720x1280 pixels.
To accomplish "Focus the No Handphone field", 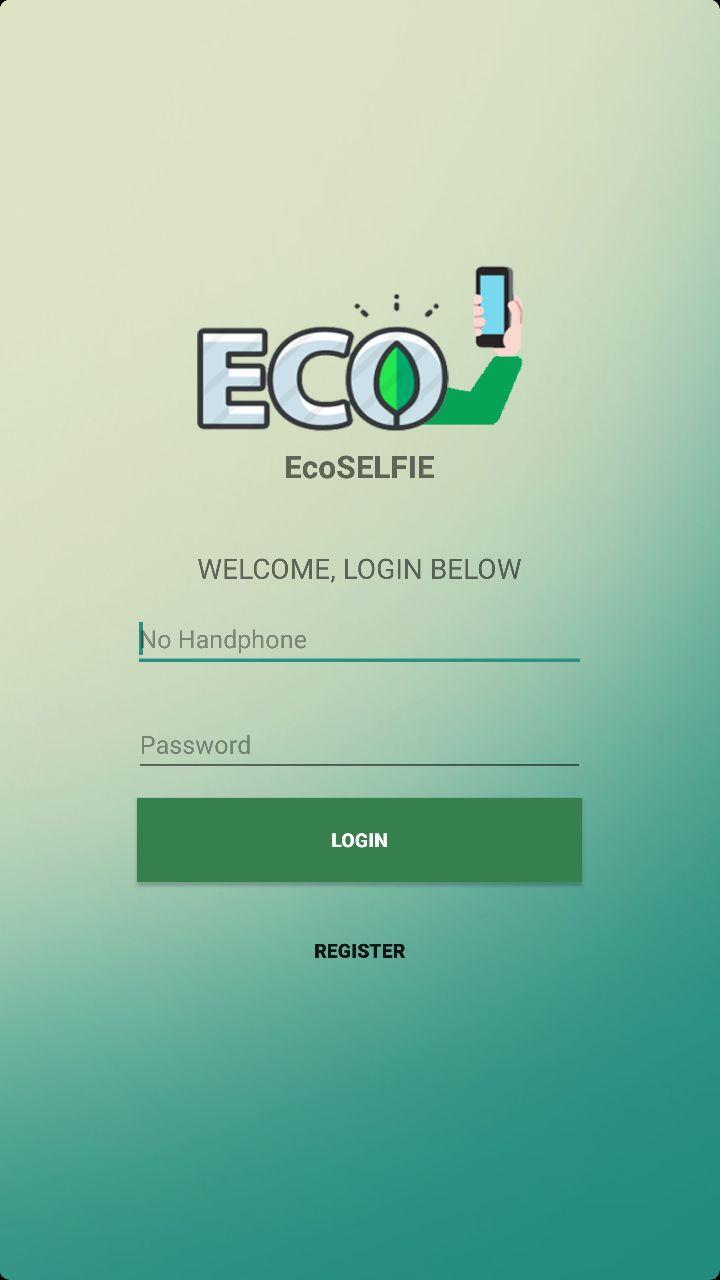I will point(359,639).
